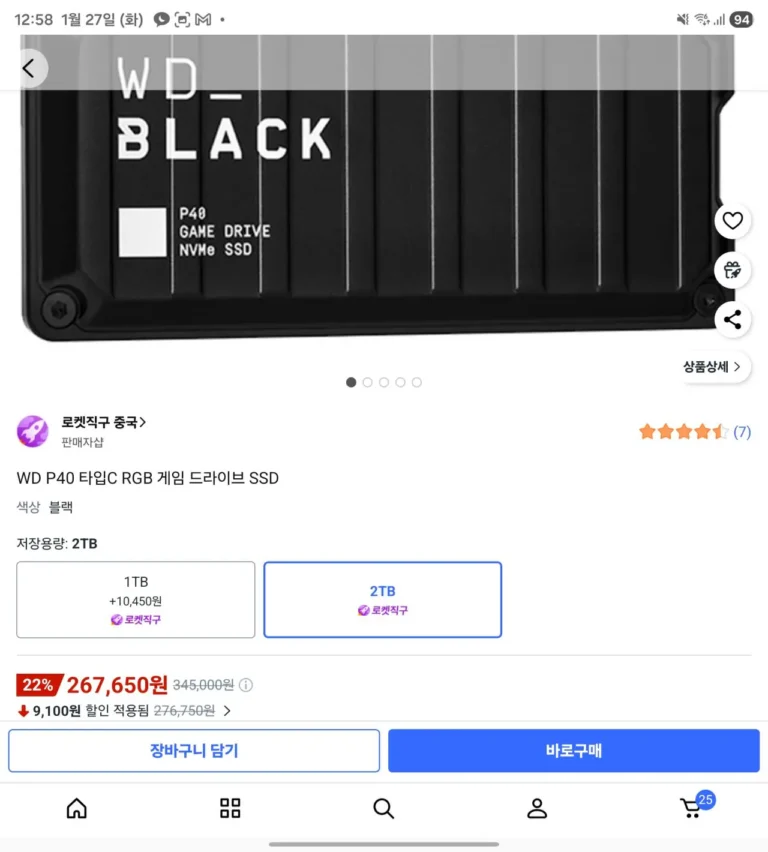This screenshot has height=852, width=768.
Task: Select the 1TB storage option
Action: point(136,599)
